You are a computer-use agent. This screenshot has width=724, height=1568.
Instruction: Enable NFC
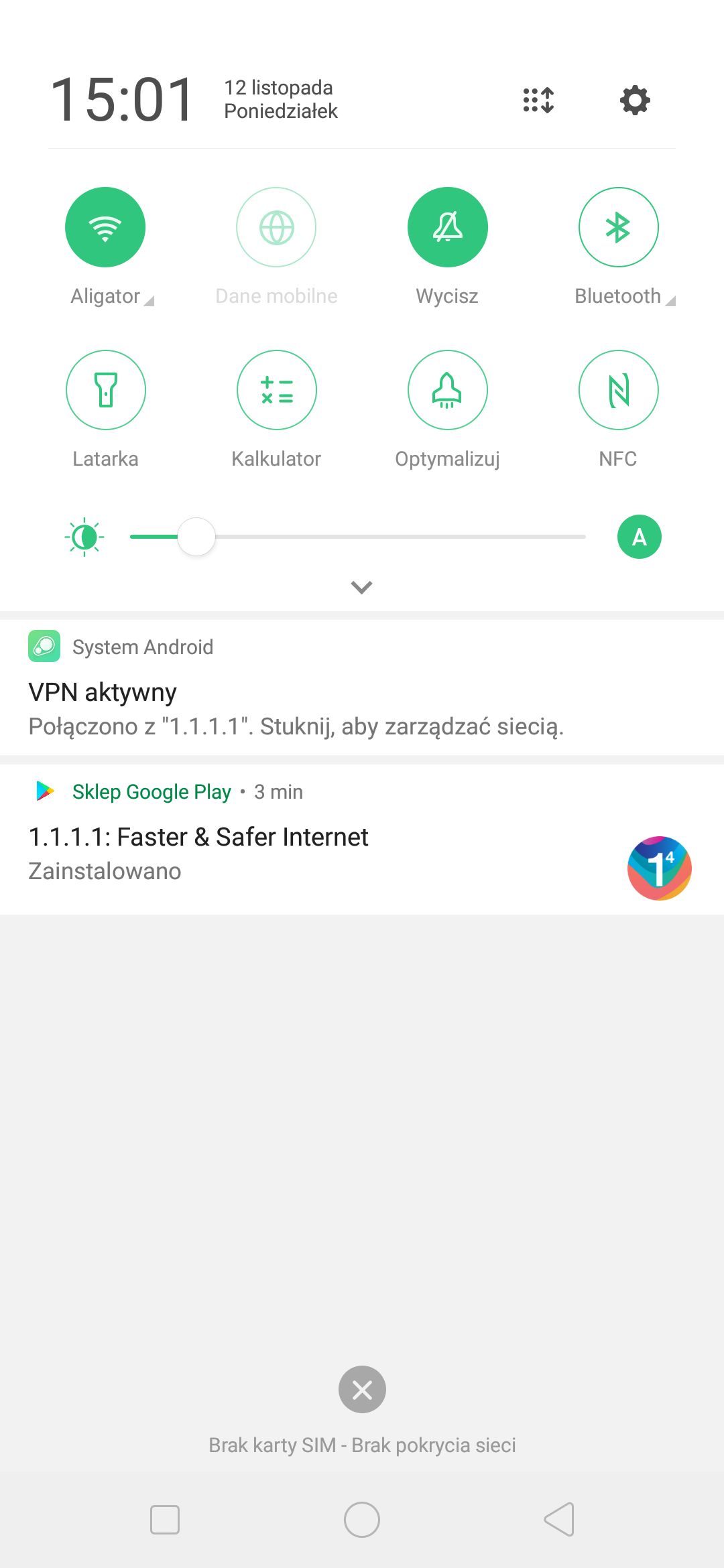618,390
